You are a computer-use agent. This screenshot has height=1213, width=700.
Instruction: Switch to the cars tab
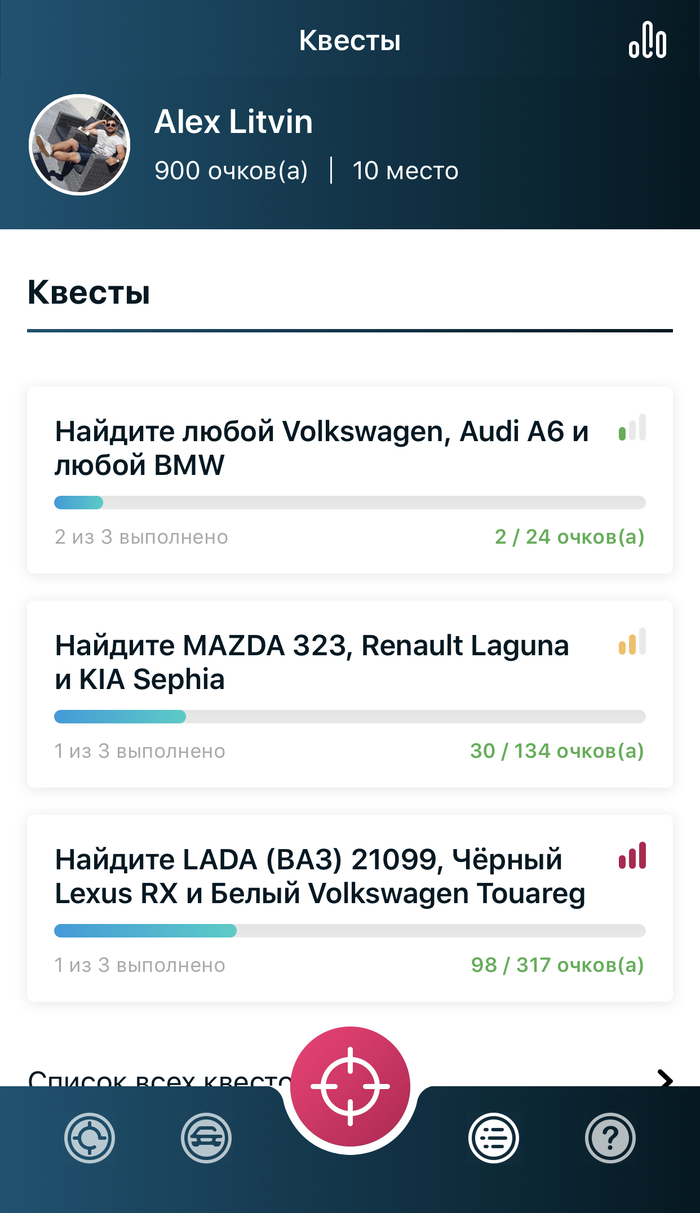click(206, 1137)
